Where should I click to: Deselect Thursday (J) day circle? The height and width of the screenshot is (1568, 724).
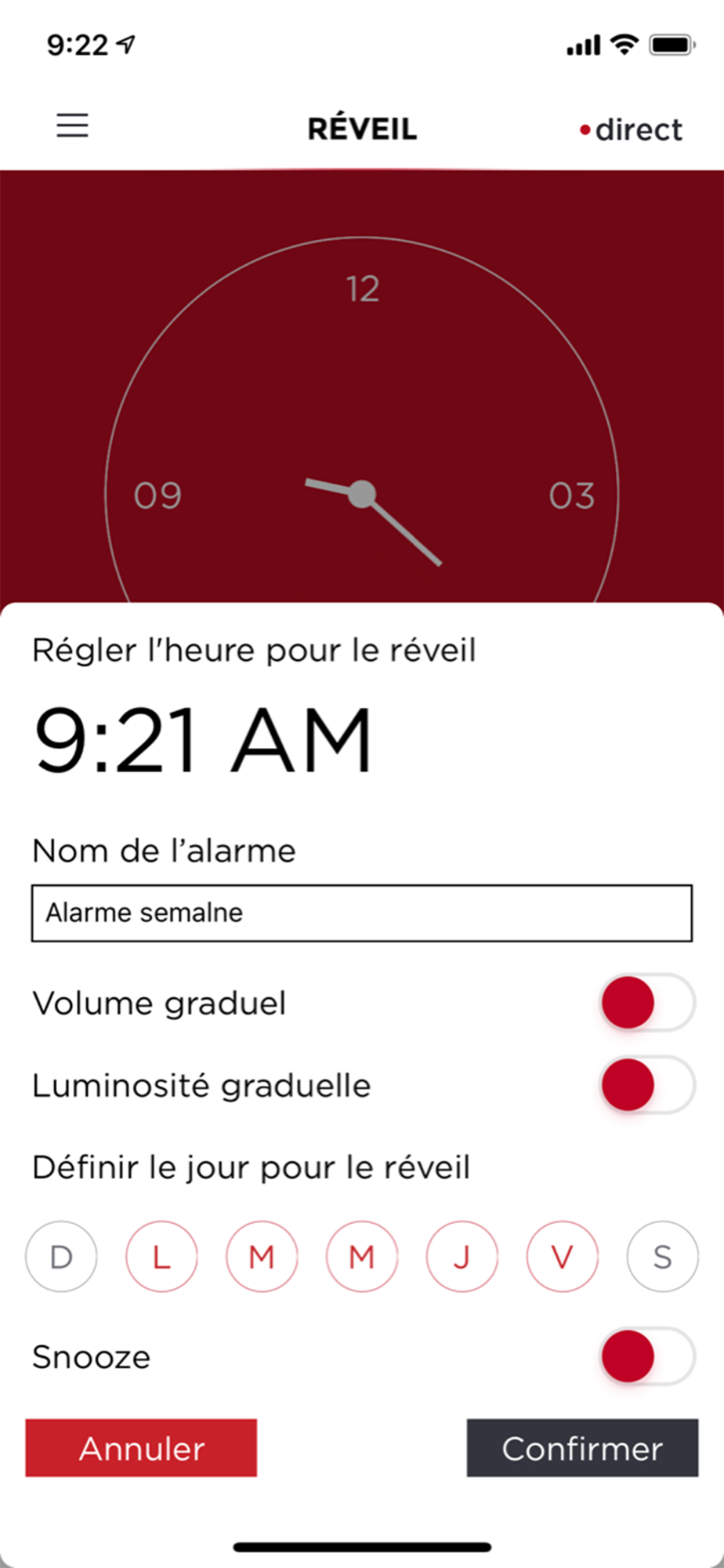click(462, 1257)
